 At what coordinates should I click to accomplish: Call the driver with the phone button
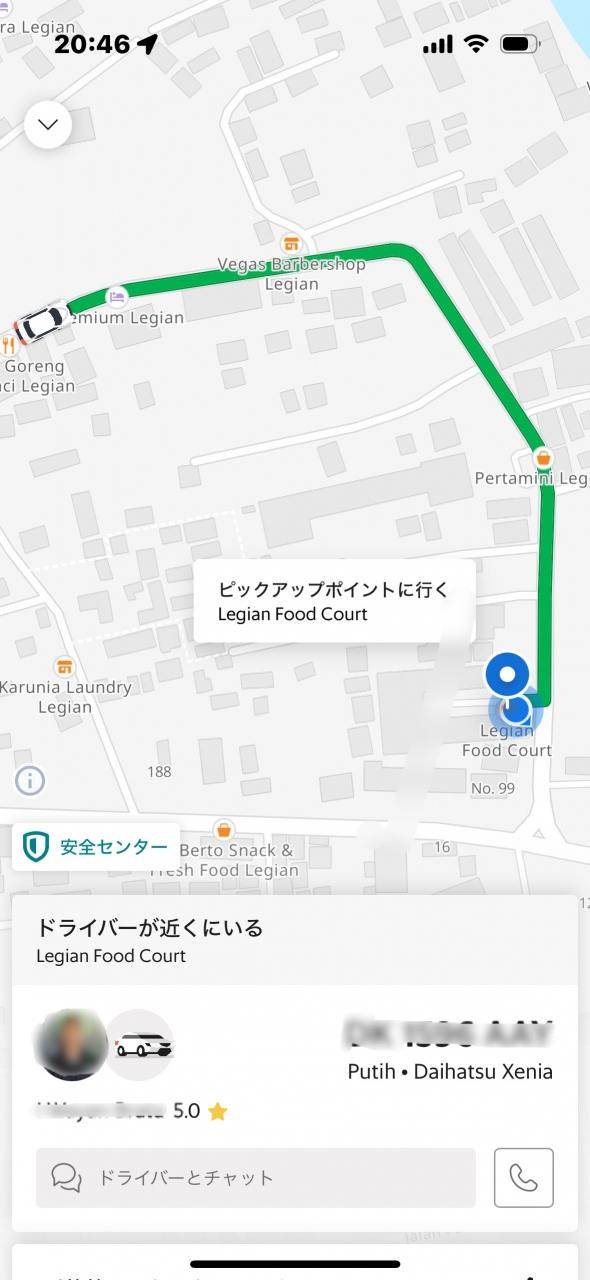tap(524, 1178)
